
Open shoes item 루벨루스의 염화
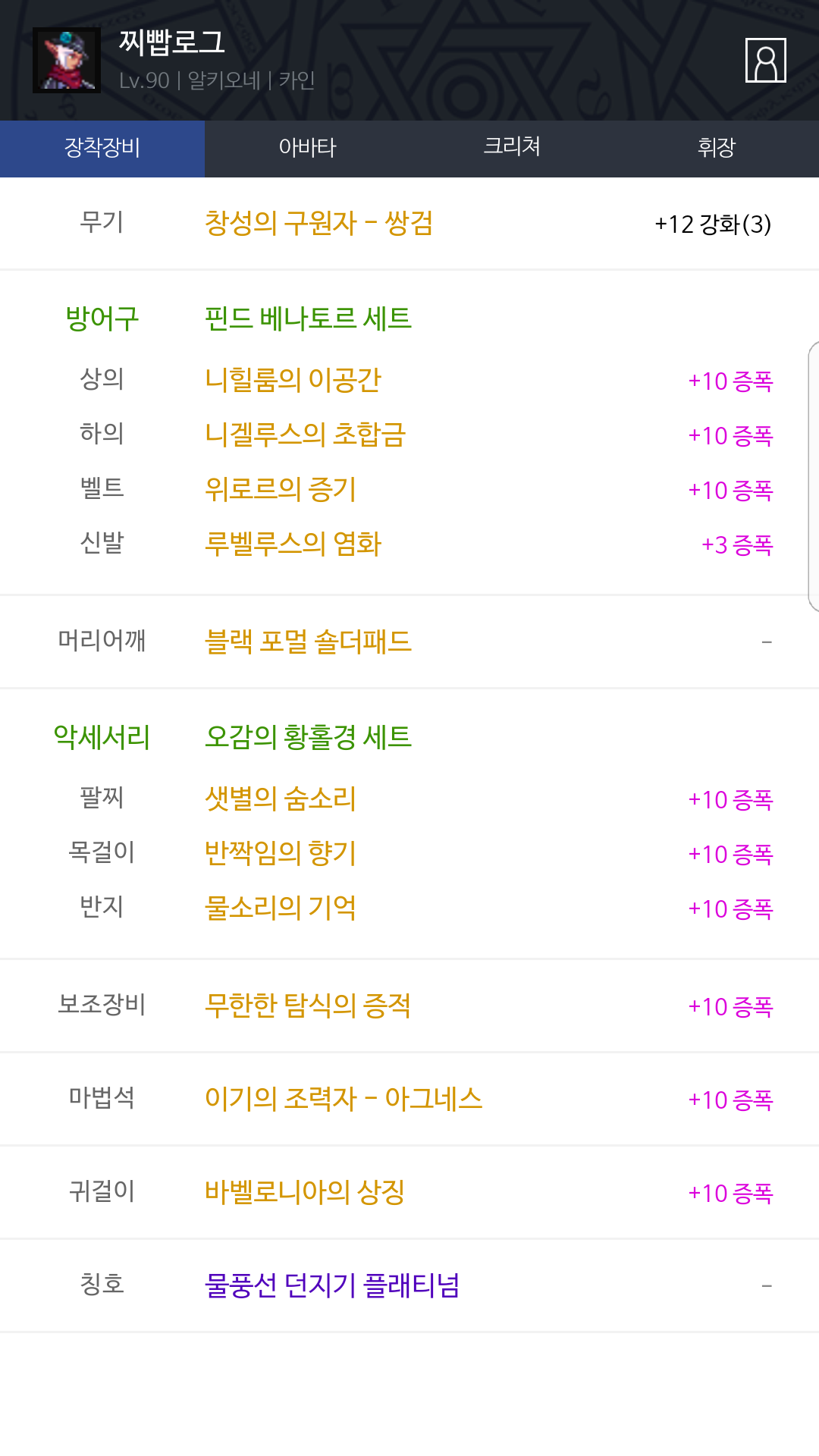[293, 544]
